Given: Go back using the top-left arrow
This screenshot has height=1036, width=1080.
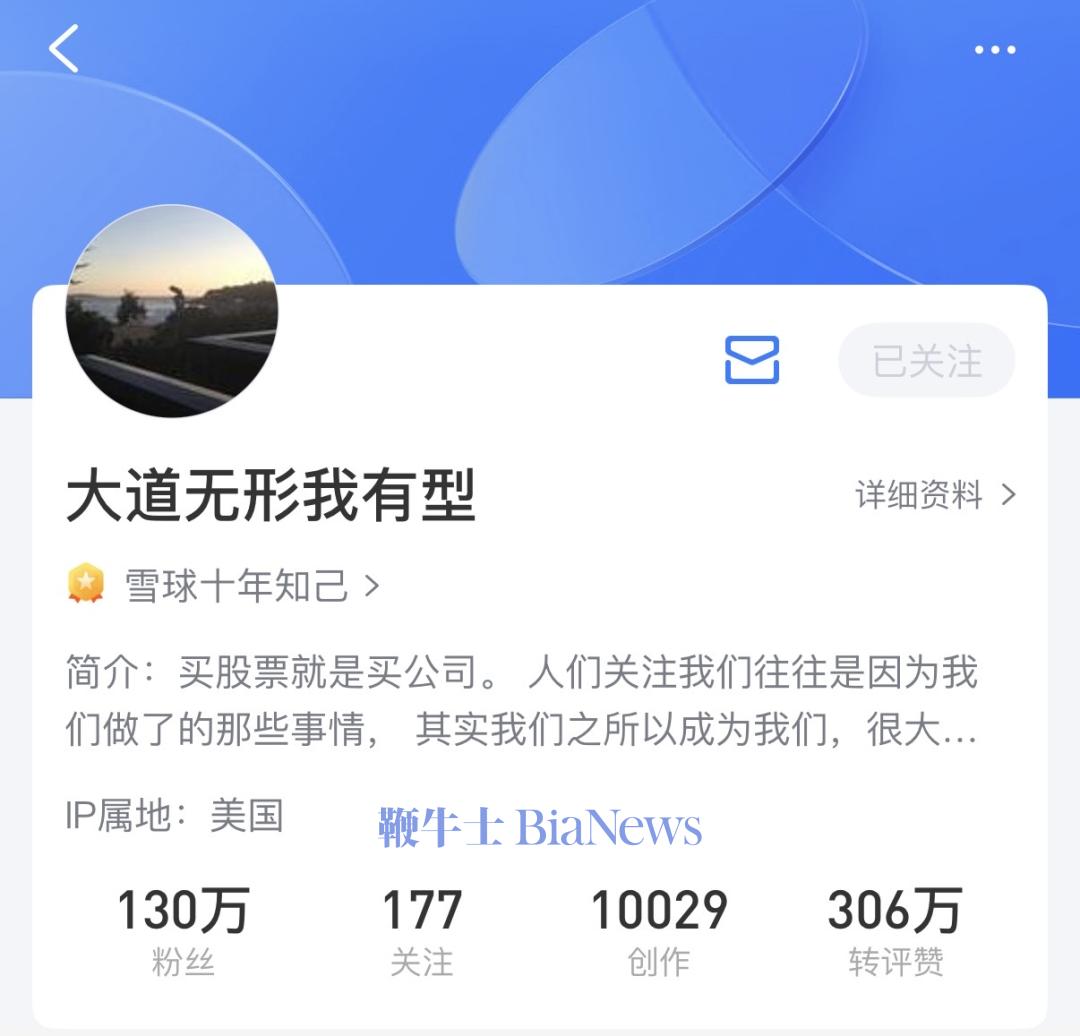Looking at the screenshot, I should click(64, 49).
